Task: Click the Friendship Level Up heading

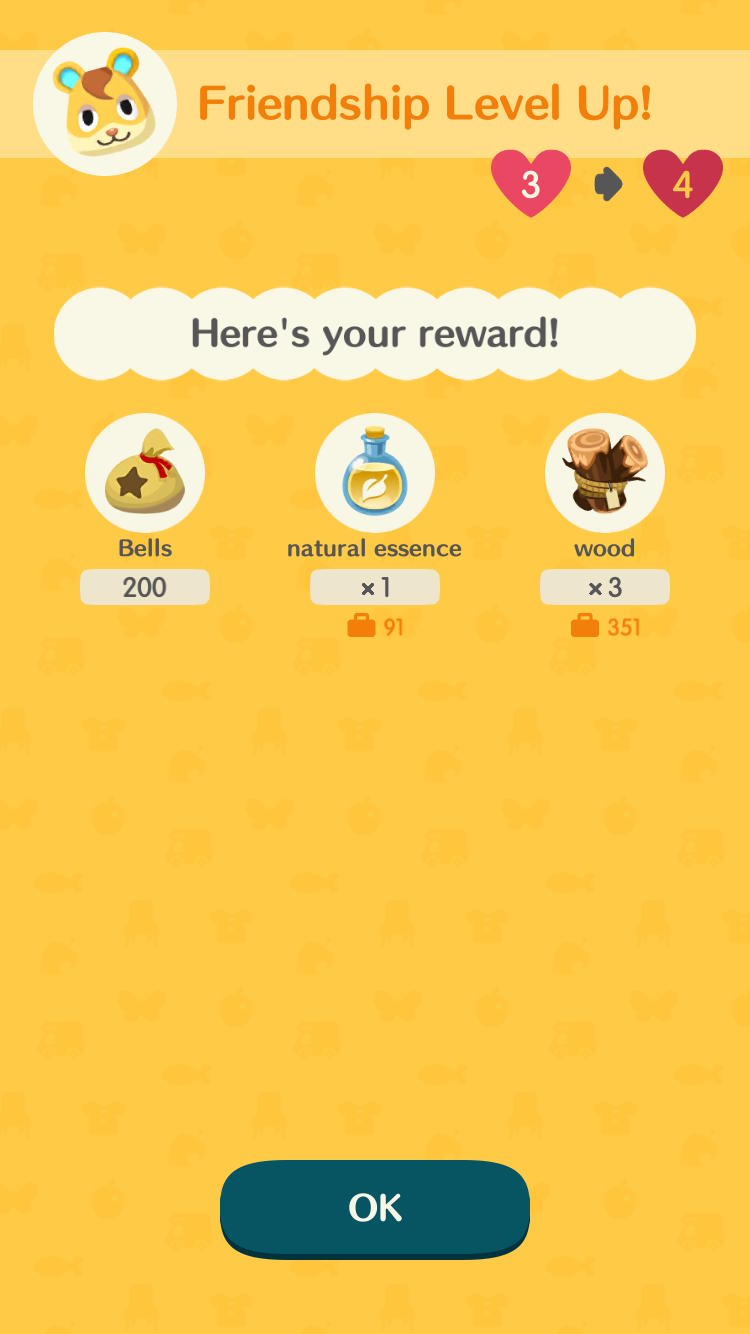Action: click(427, 102)
